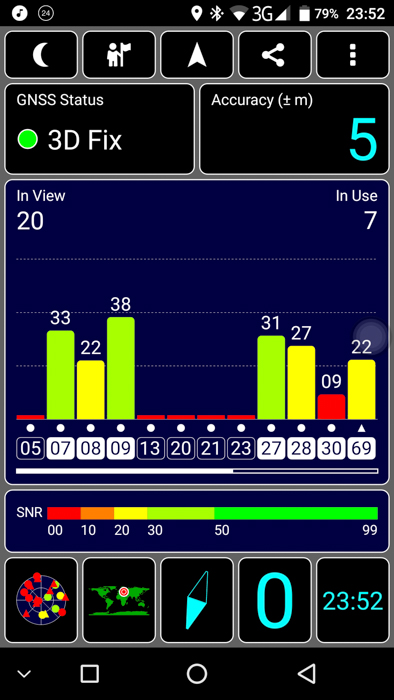Go back with the system back button
The image size is (394, 700).
point(307,673)
